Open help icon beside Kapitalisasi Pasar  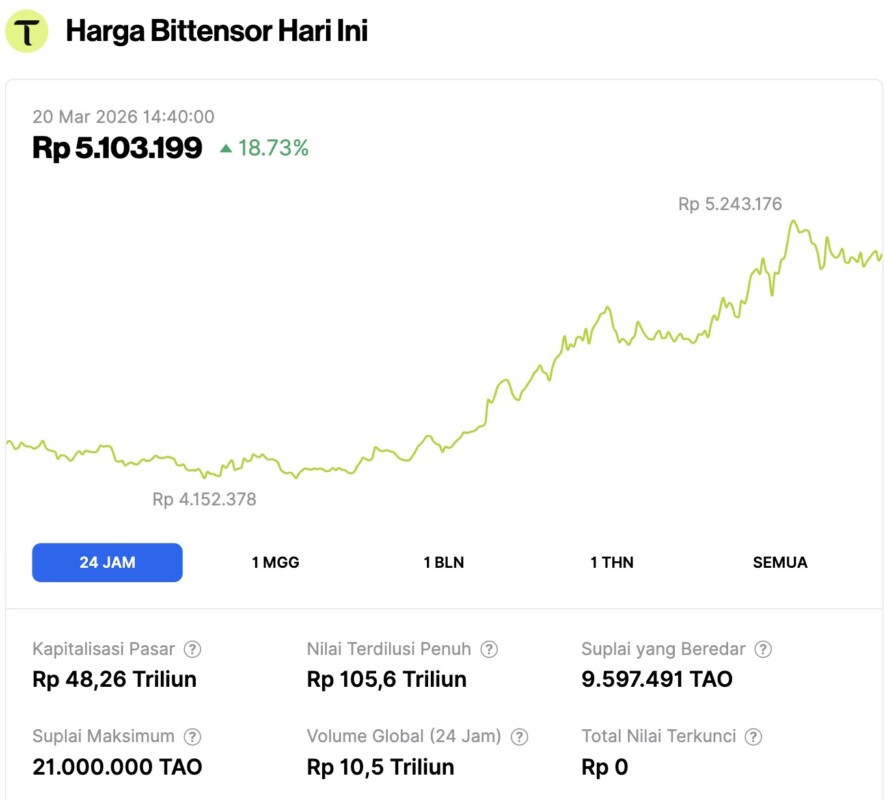tap(192, 649)
